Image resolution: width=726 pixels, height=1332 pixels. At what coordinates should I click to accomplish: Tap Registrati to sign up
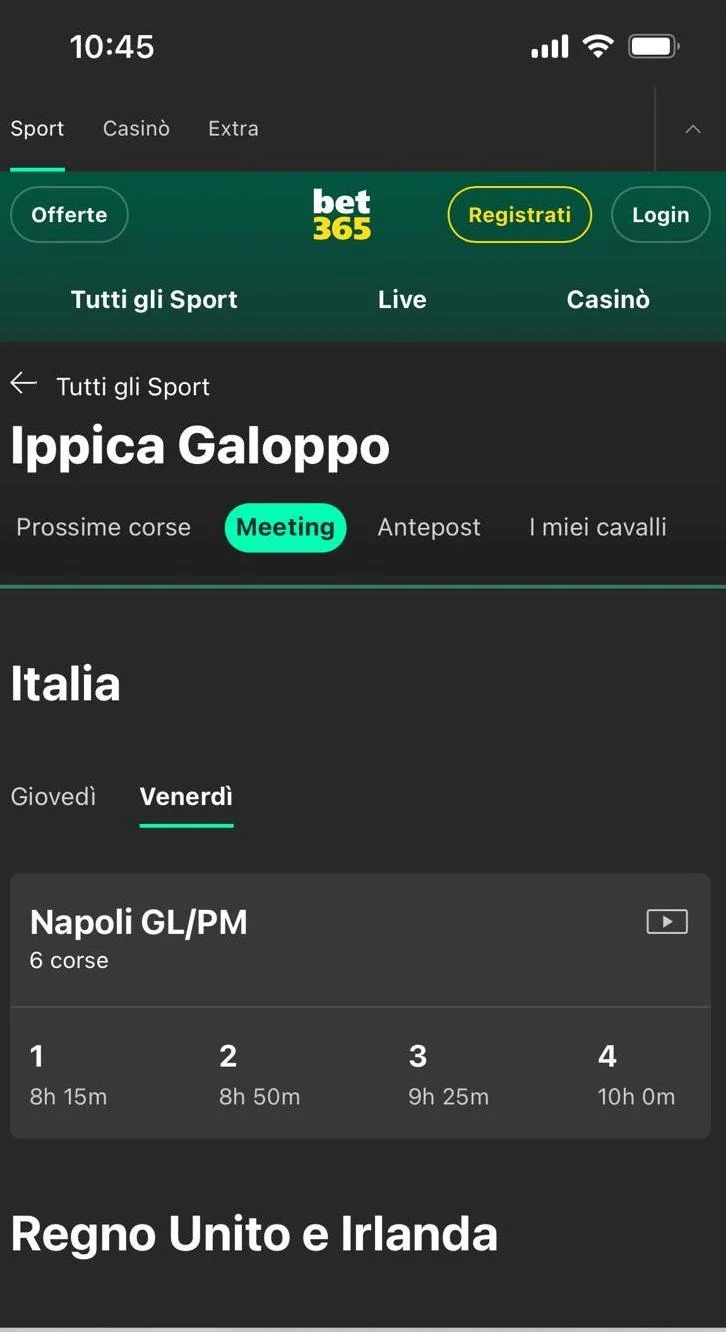519,215
